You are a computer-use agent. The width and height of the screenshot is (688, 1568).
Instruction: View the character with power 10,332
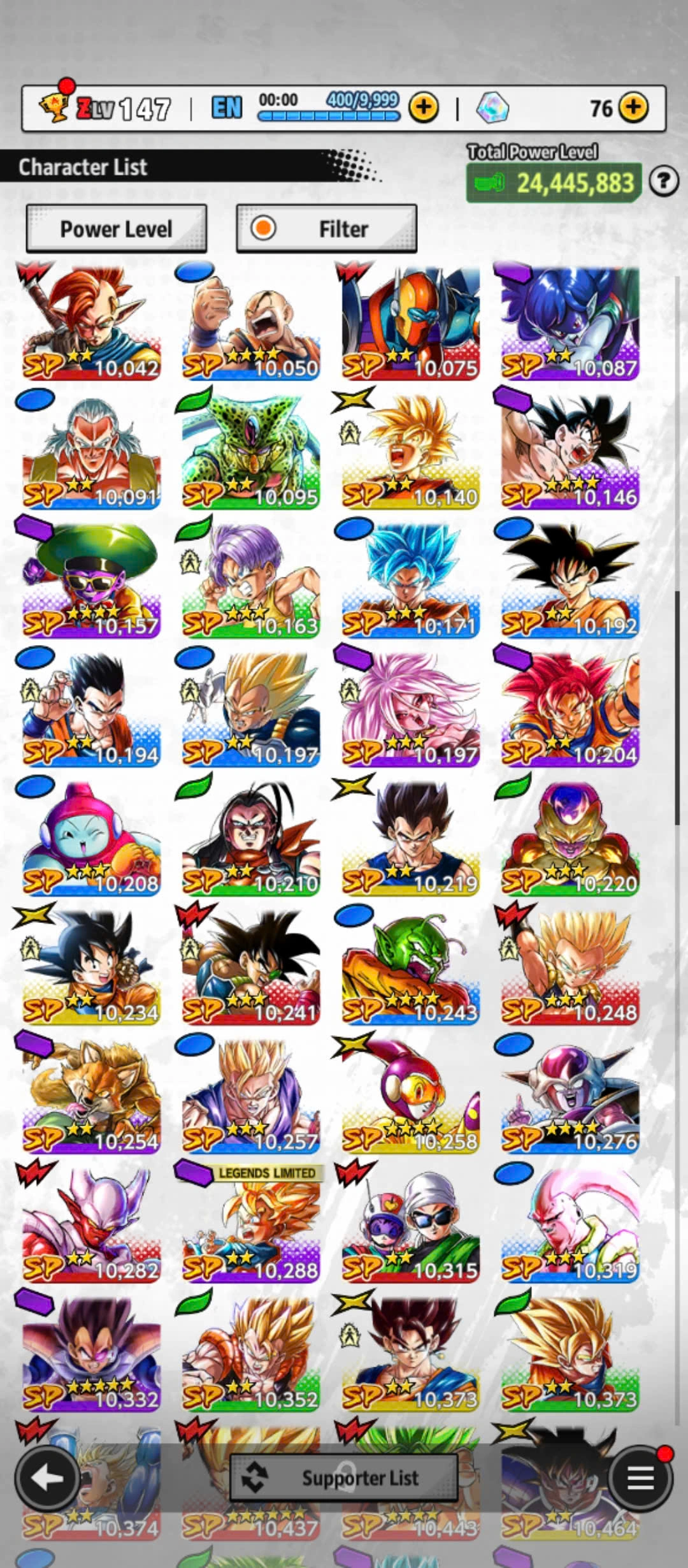pyautogui.click(x=91, y=1354)
